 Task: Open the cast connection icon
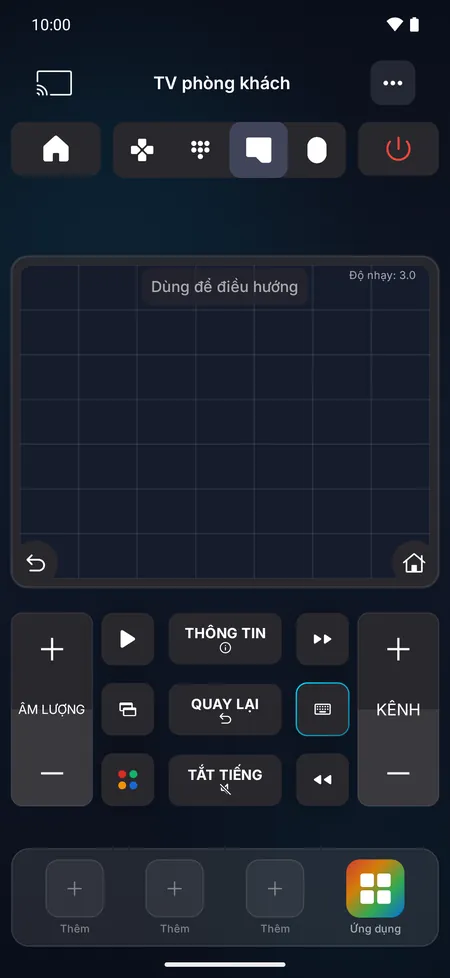coord(54,83)
